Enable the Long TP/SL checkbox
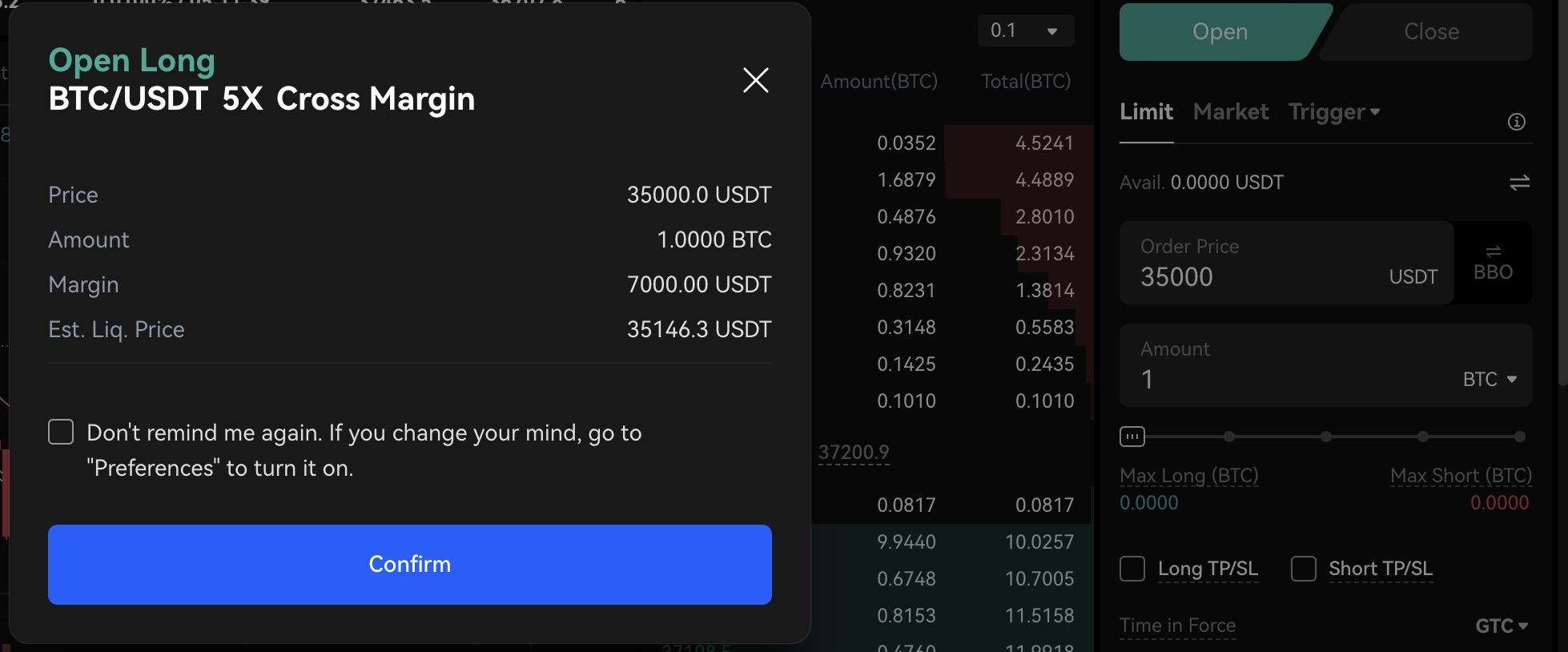This screenshot has width=1568, height=652. point(1132,569)
